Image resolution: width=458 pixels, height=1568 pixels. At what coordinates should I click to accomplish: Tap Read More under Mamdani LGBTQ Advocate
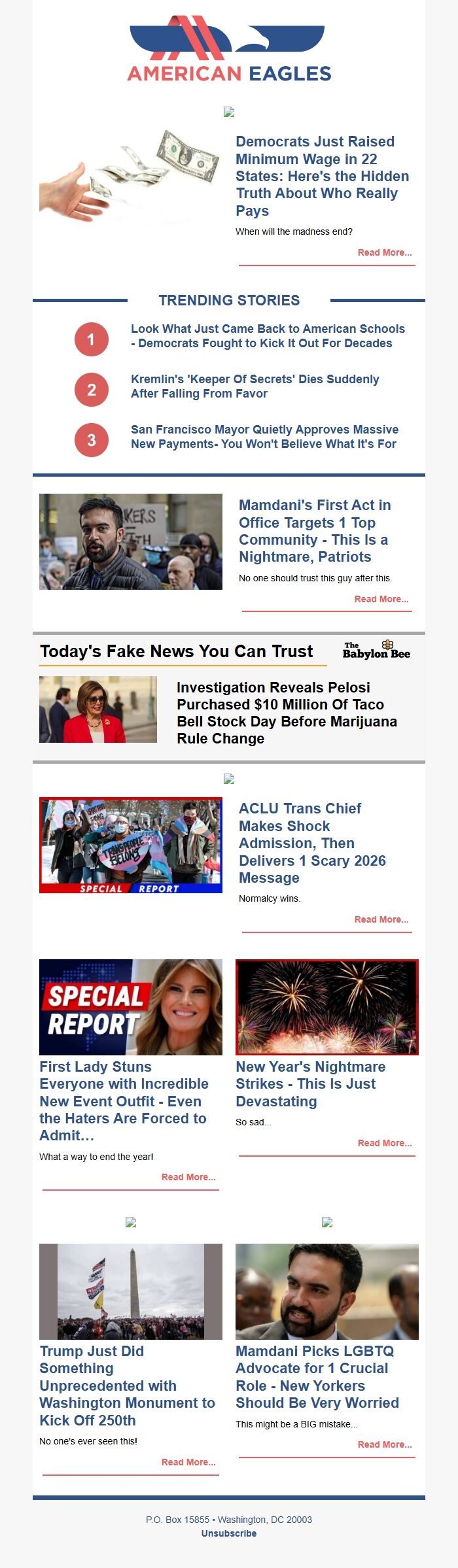tap(384, 1444)
